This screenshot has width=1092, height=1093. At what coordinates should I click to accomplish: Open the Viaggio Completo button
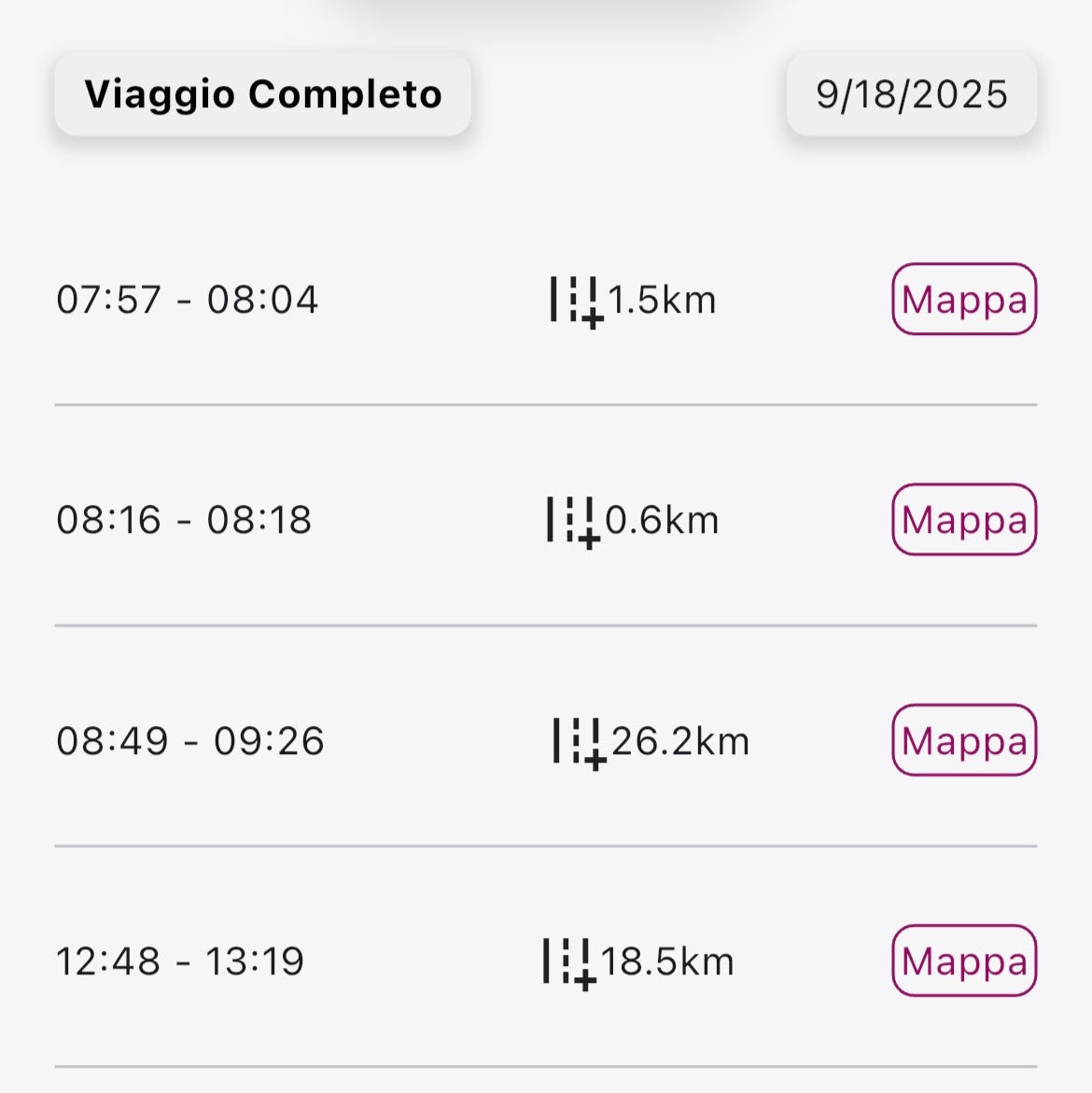262,94
